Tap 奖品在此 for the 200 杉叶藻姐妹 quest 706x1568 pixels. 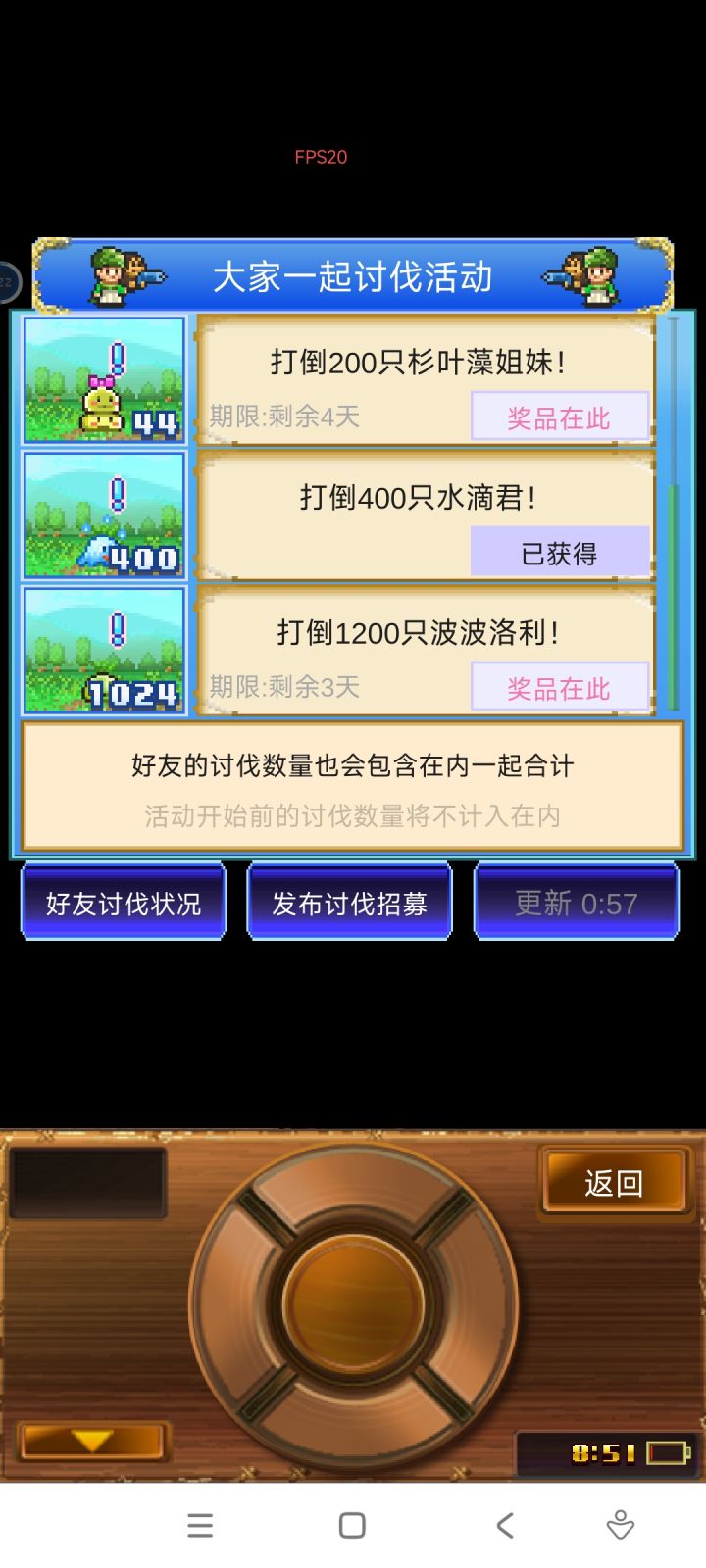coord(560,417)
